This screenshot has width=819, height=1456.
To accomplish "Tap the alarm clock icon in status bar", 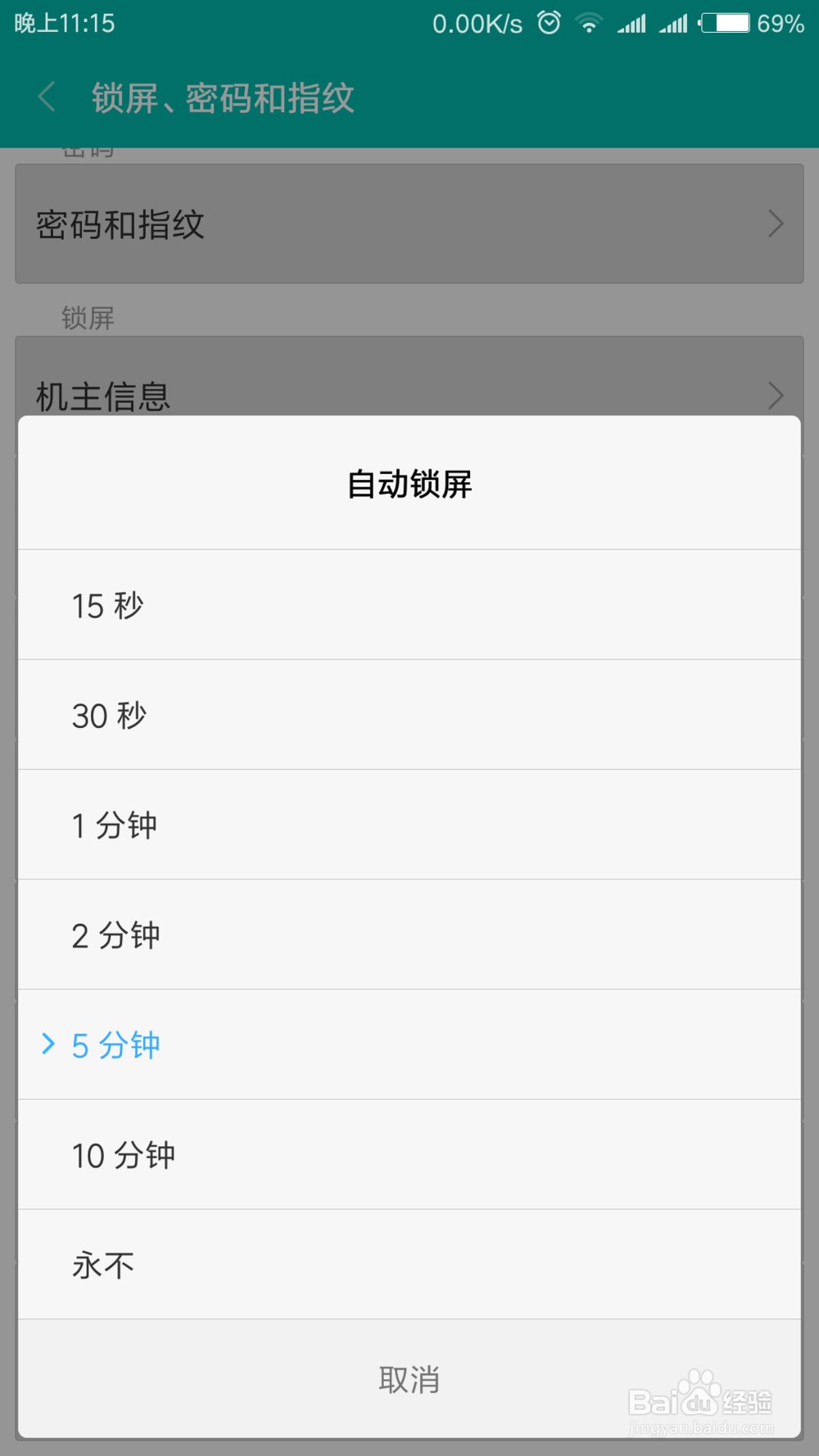I will click(550, 22).
